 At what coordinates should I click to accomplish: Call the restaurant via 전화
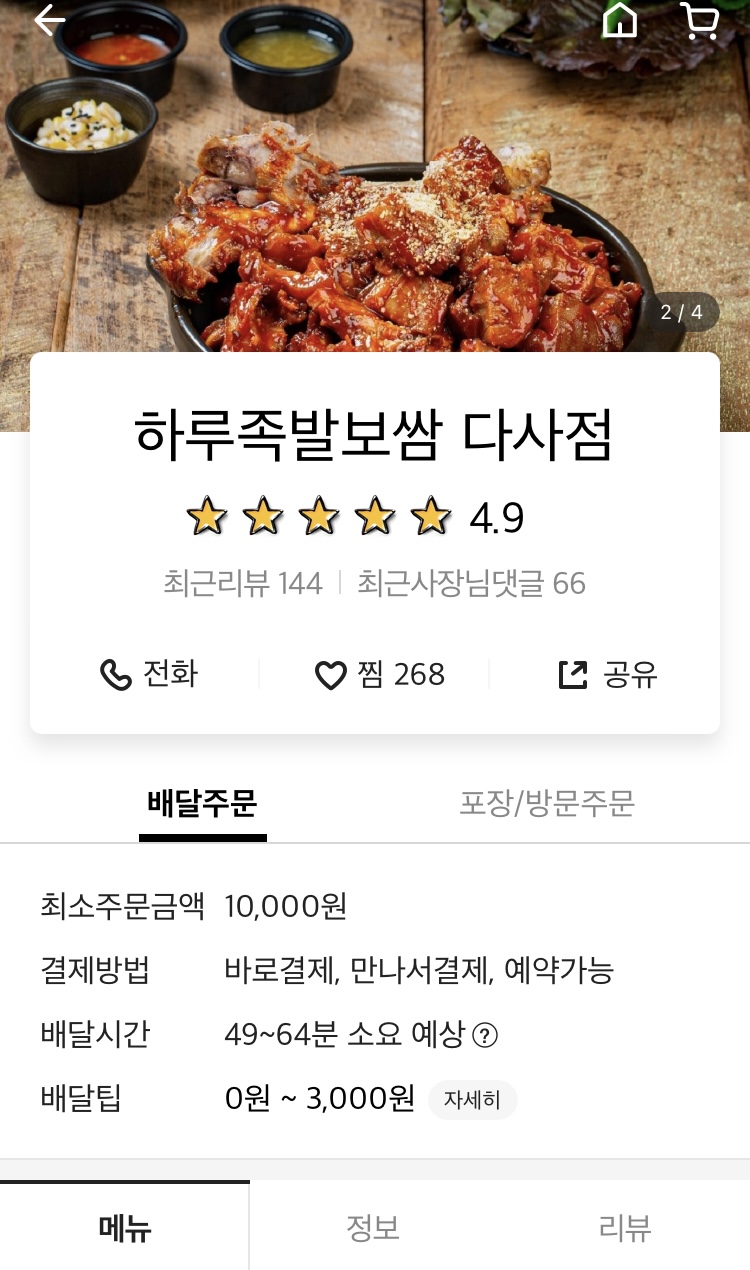(149, 675)
